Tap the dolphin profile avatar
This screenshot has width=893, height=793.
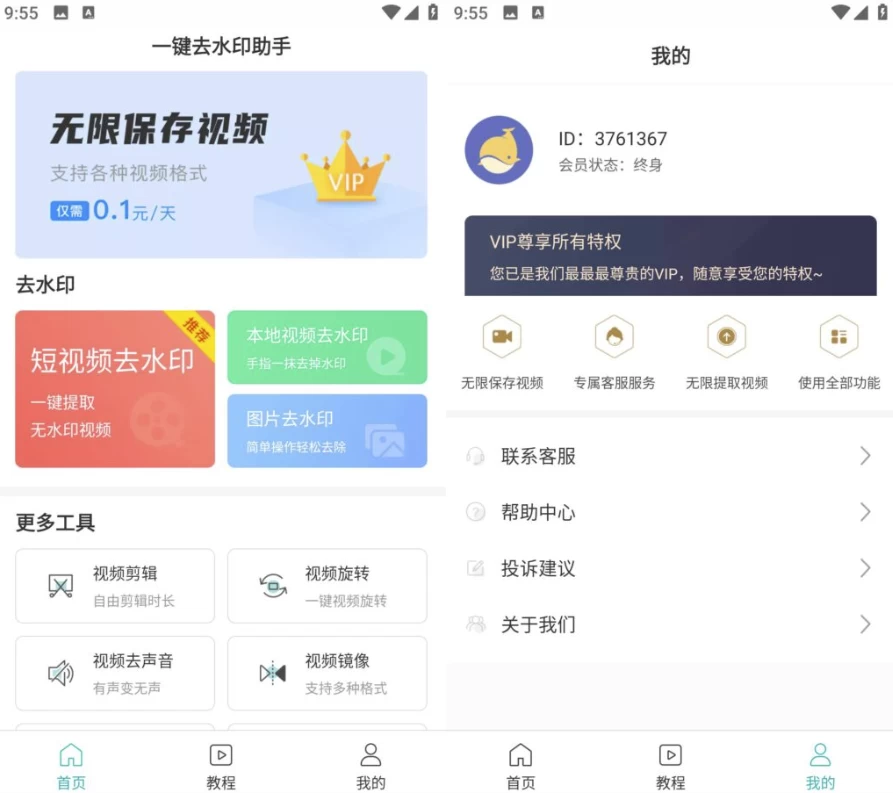tap(499, 150)
